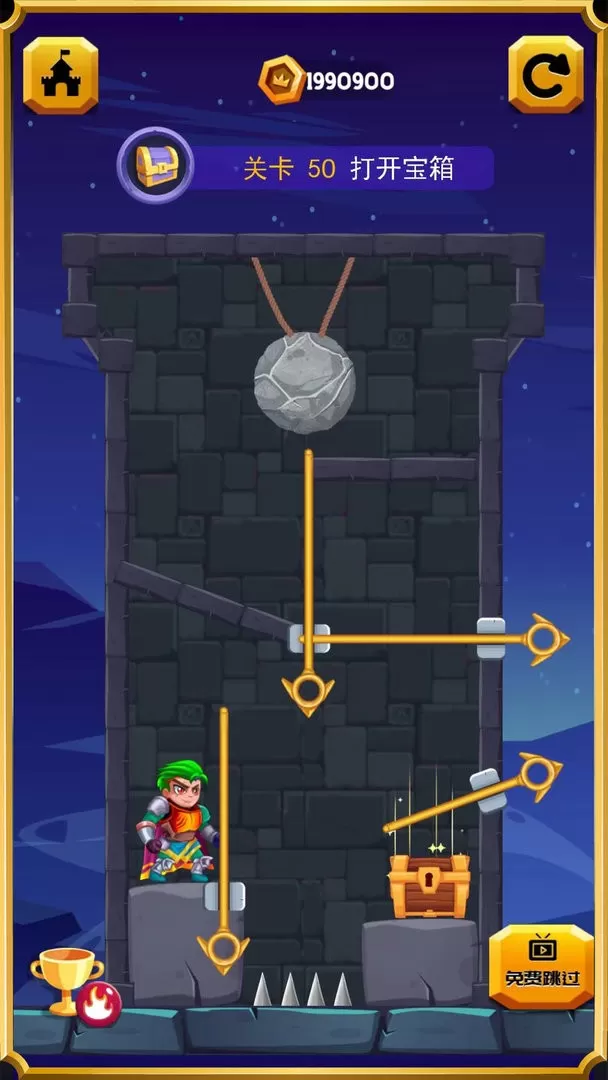The height and width of the screenshot is (1080, 608).
Task: Pull the diagonal pin above the treasure chest
Action: click(538, 776)
